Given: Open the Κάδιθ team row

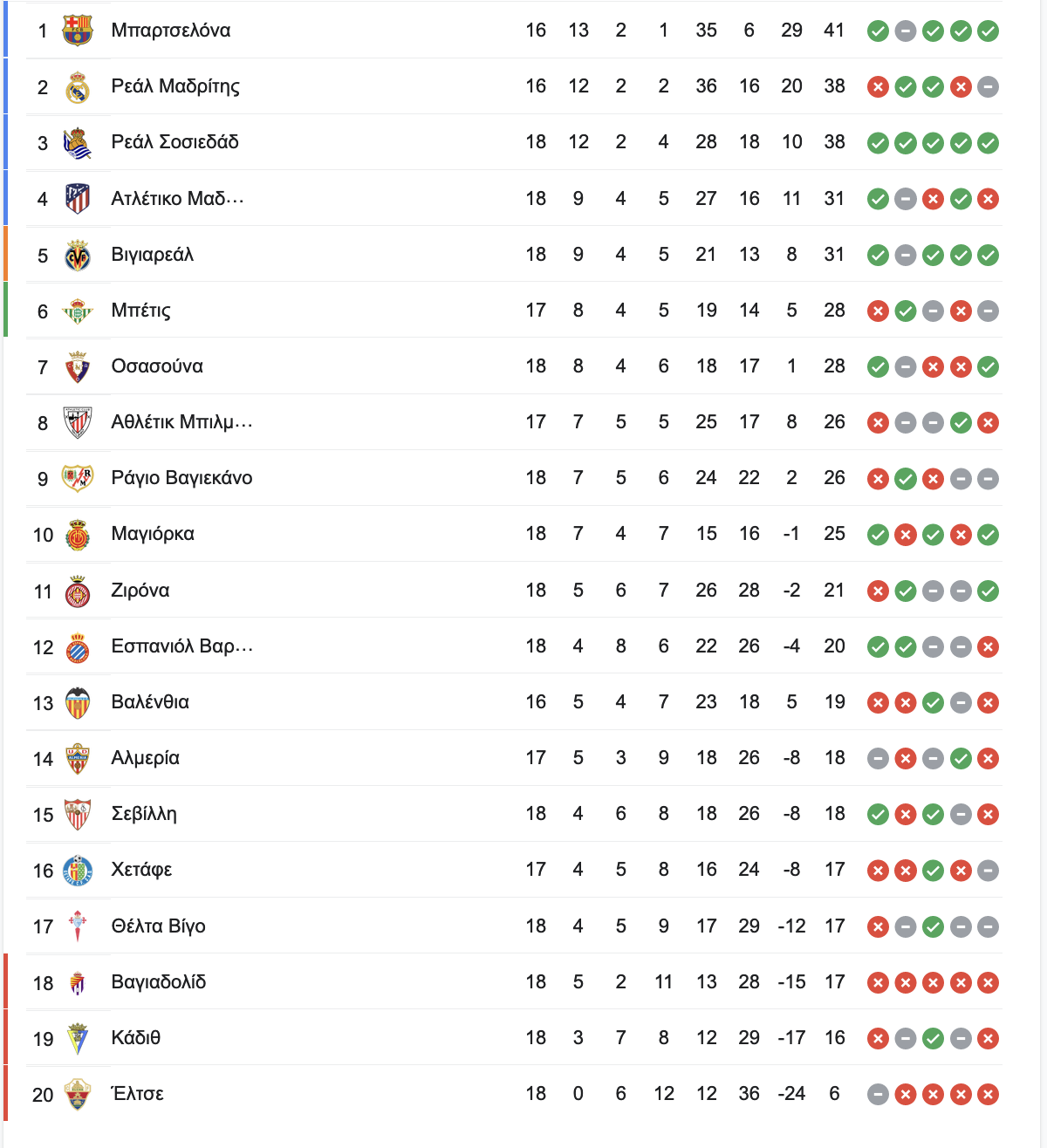Looking at the screenshot, I should point(136,1038).
